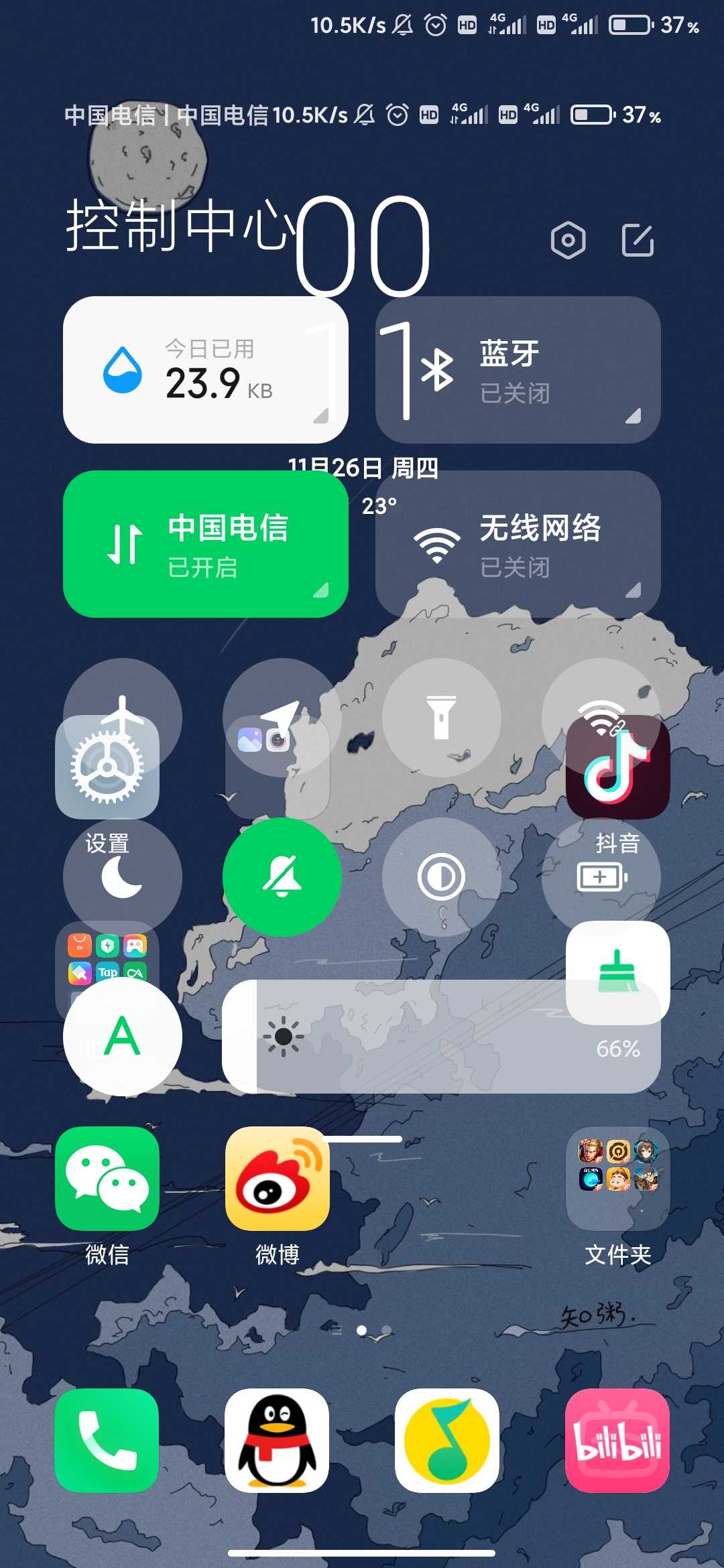The image size is (724, 1568).
Task: Disable 中国电信 mobile data tile
Action: (x=205, y=544)
